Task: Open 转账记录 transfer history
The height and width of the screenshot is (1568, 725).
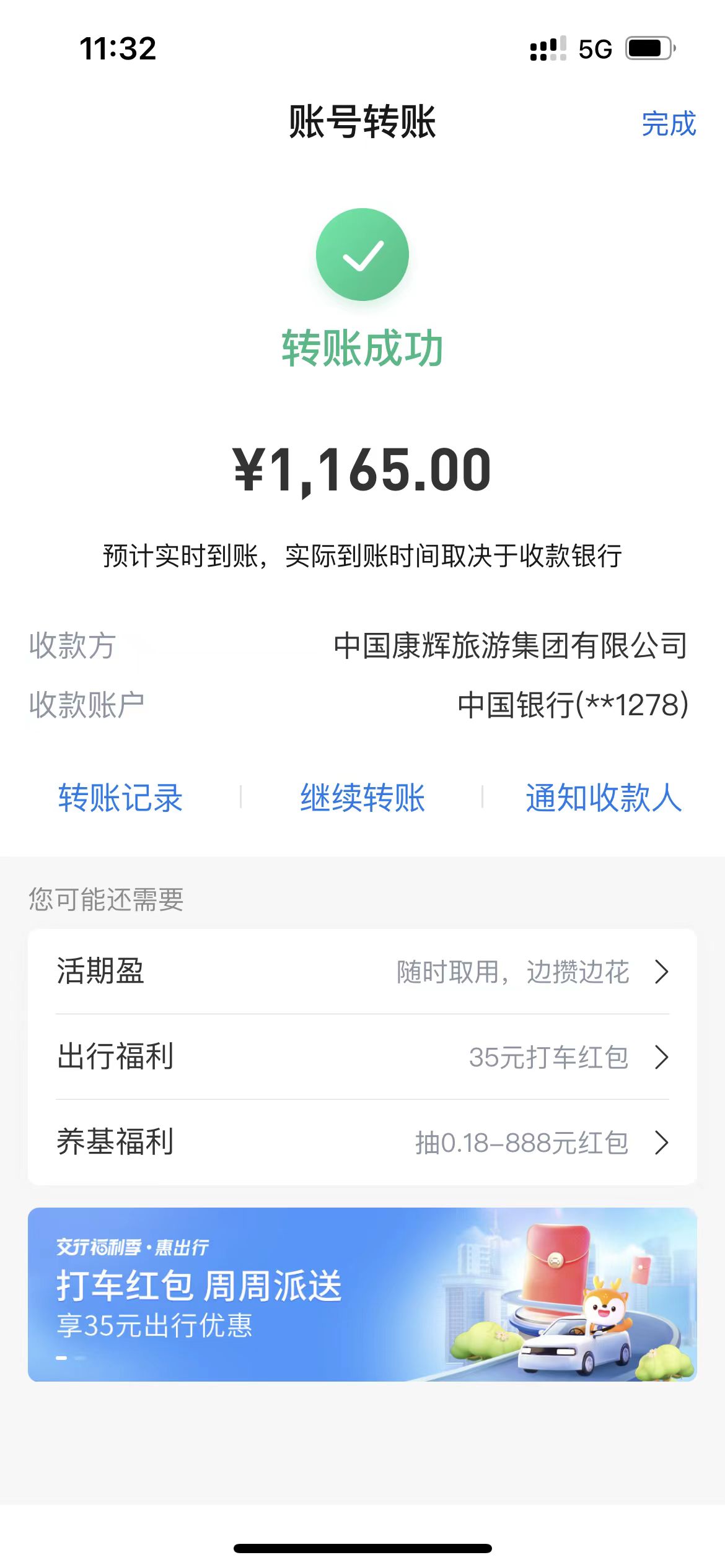Action: [x=120, y=797]
